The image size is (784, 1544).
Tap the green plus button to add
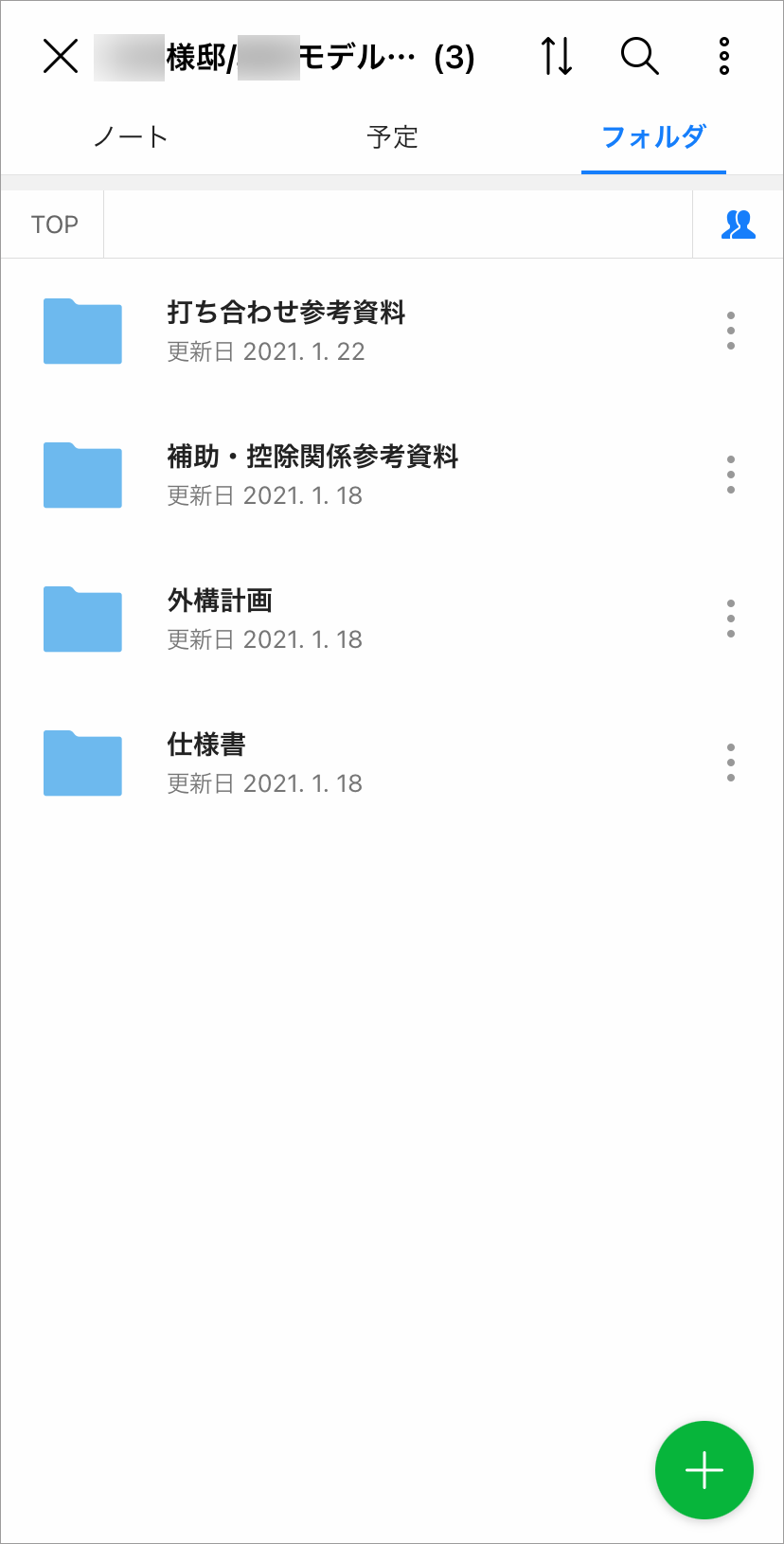click(x=704, y=1470)
